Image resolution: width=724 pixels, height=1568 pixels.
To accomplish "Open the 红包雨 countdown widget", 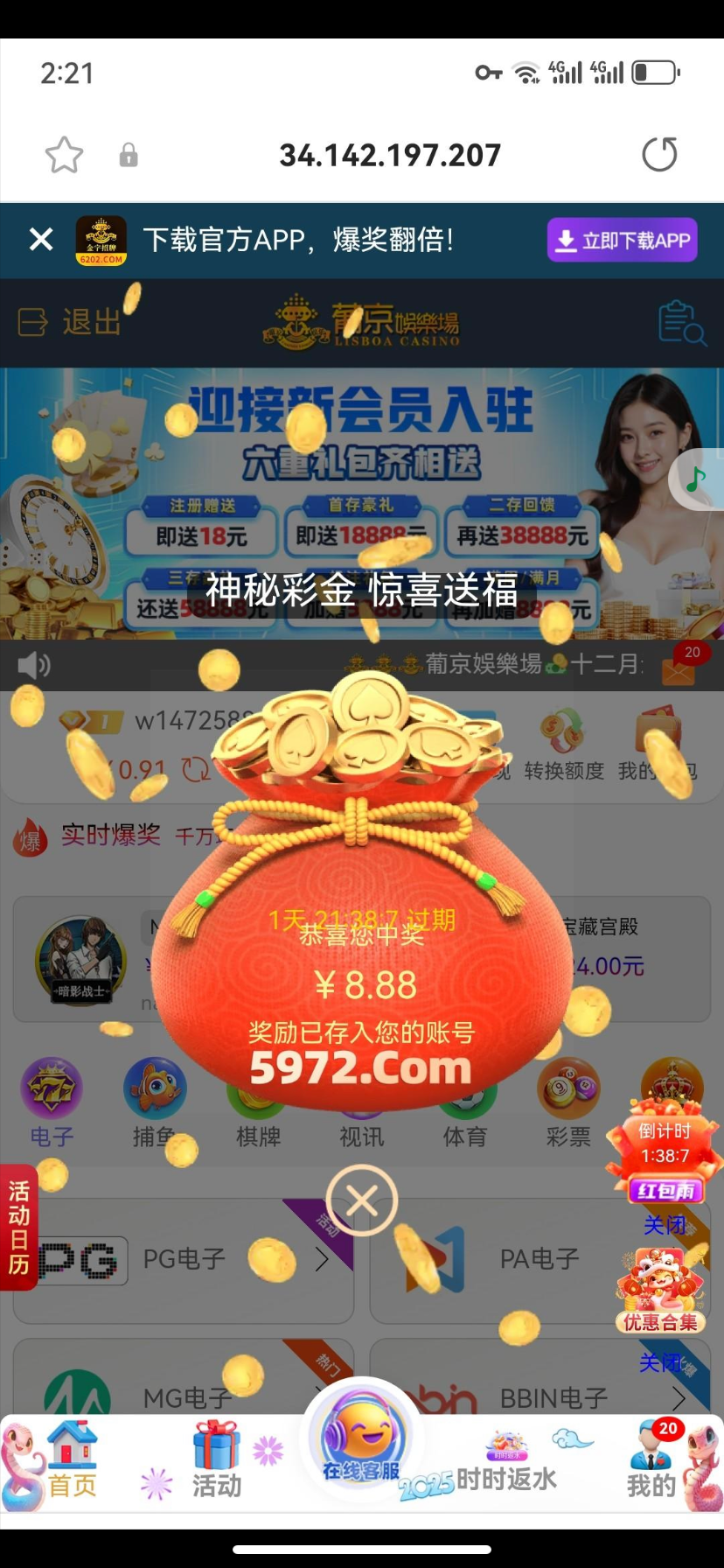I will coord(665,1153).
